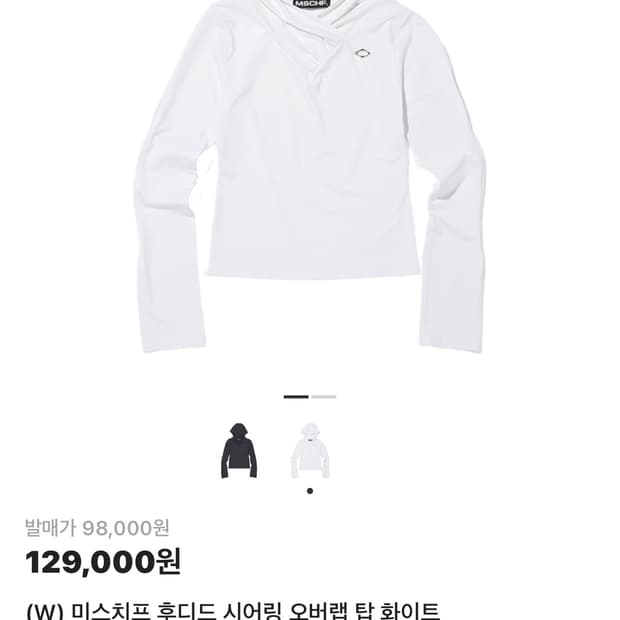
Task: Select the black hooded top color thumbnail
Action: [x=239, y=450]
